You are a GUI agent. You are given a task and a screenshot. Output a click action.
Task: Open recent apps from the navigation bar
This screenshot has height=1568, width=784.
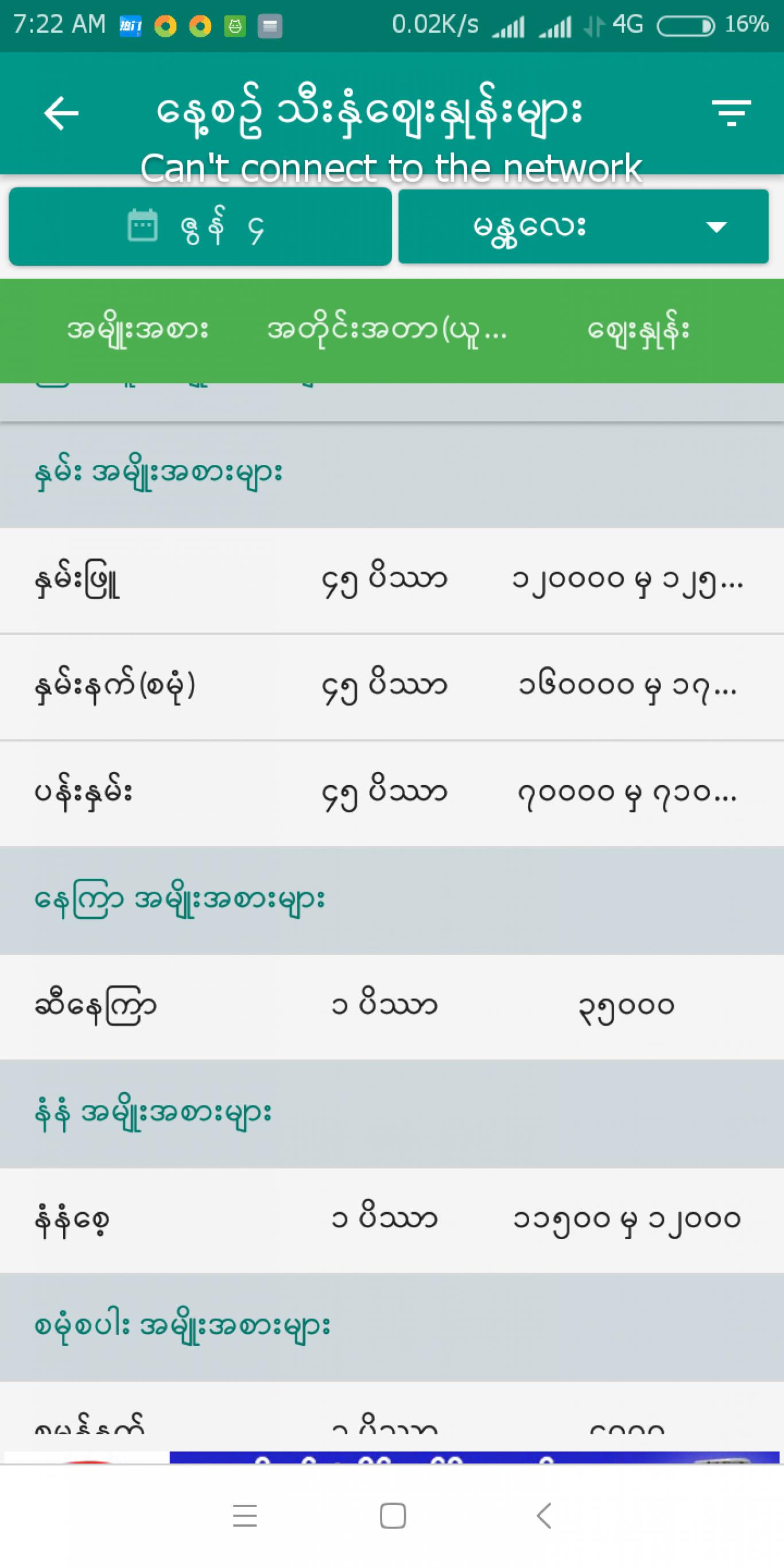pyautogui.click(x=244, y=1516)
